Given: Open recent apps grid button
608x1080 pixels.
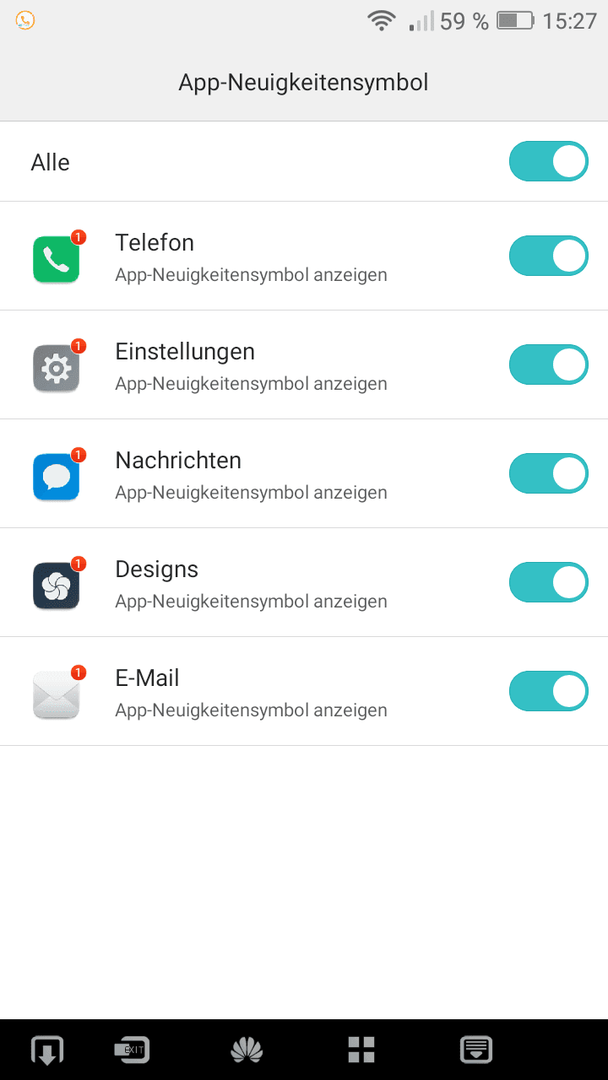Looking at the screenshot, I should pos(361,1050).
